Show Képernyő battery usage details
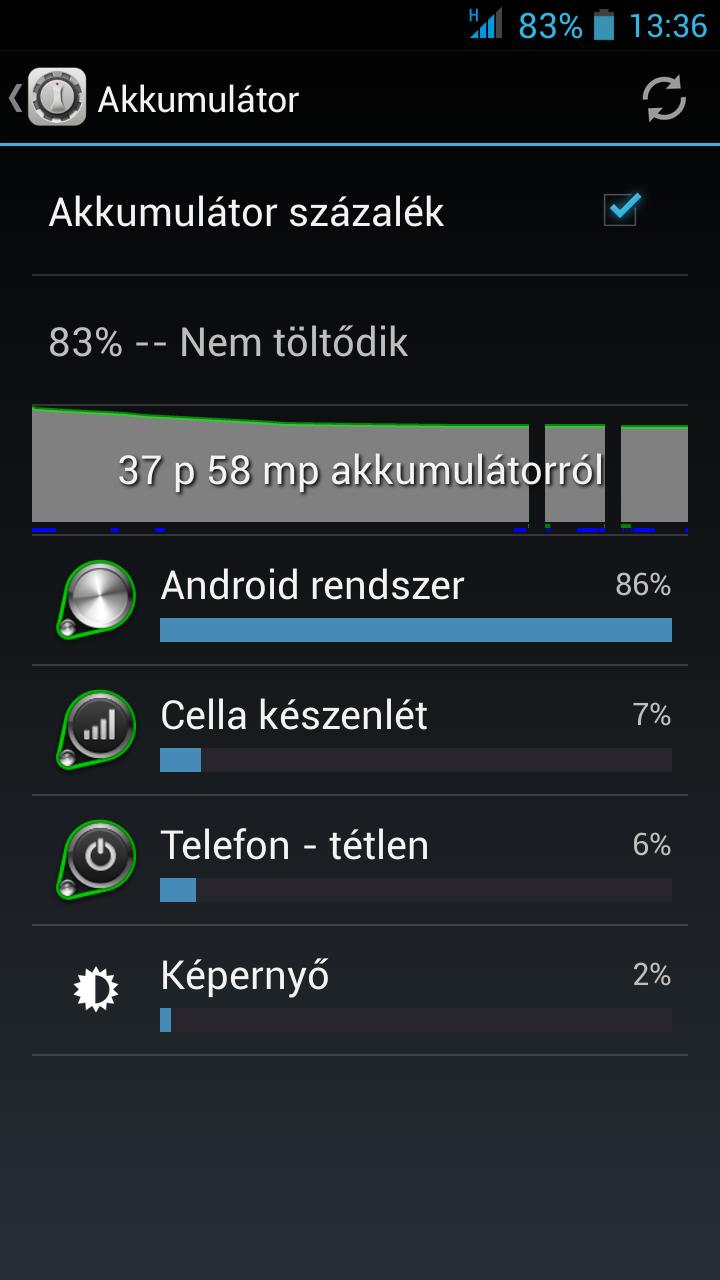Image resolution: width=720 pixels, height=1280 pixels. [360, 990]
